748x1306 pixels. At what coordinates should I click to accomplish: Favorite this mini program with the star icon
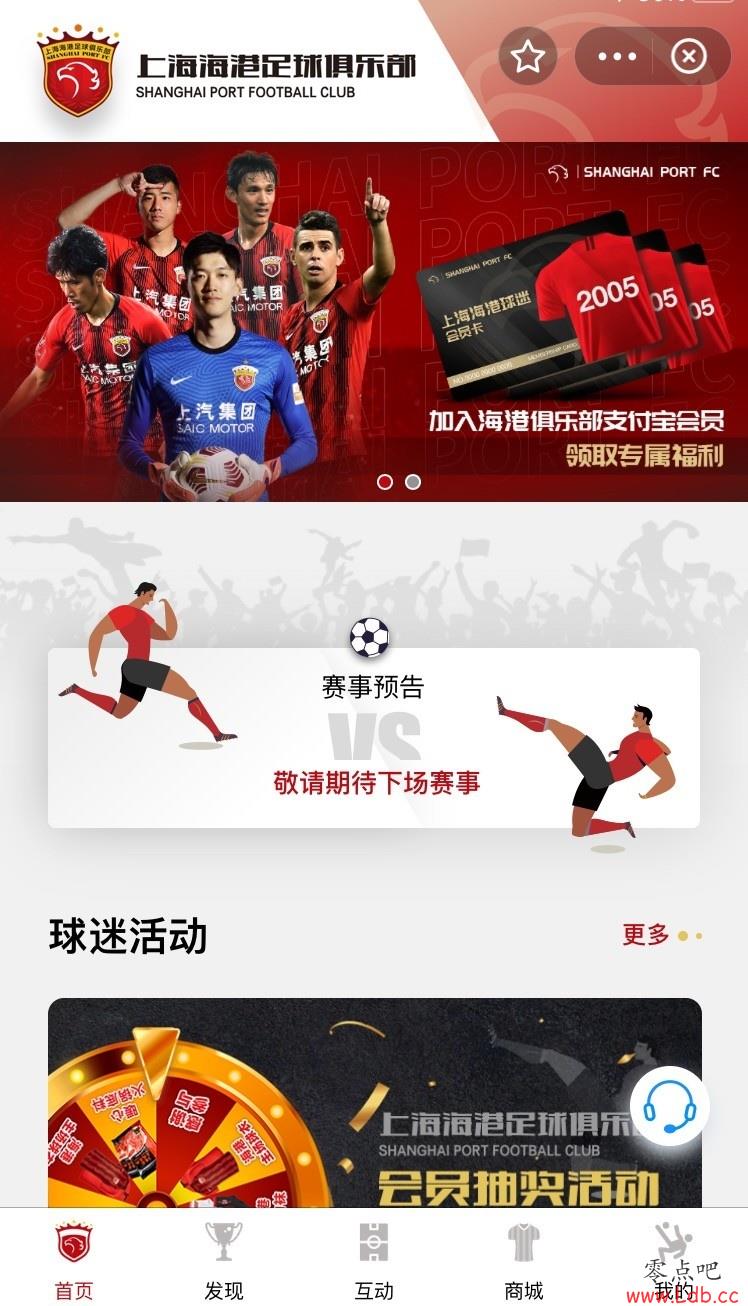point(528,57)
